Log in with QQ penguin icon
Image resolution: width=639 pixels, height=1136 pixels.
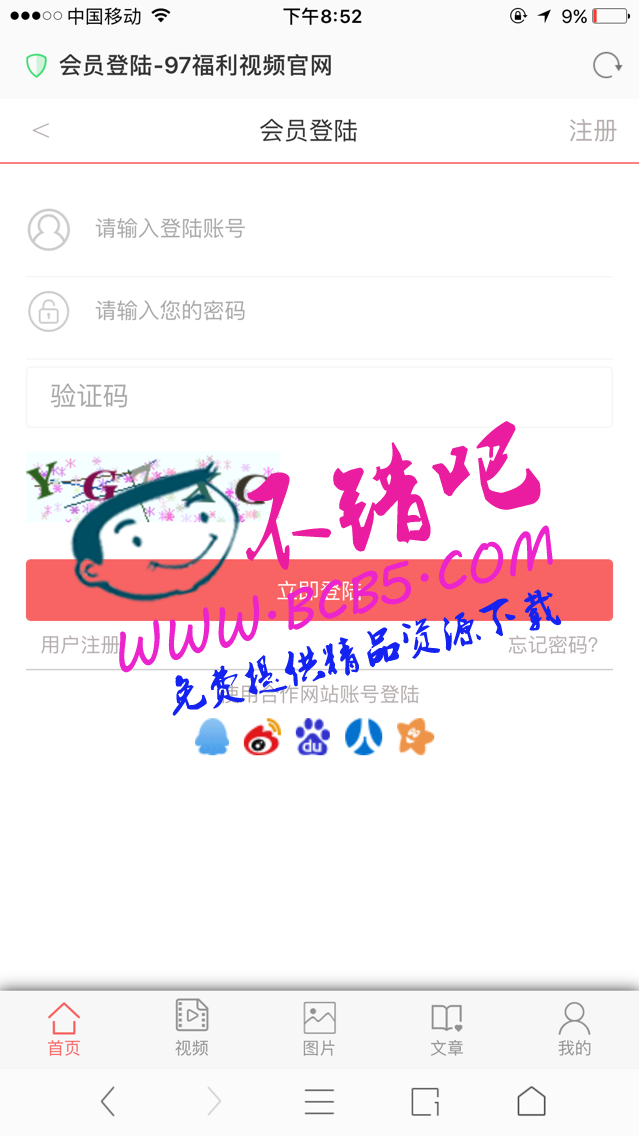click(x=212, y=737)
